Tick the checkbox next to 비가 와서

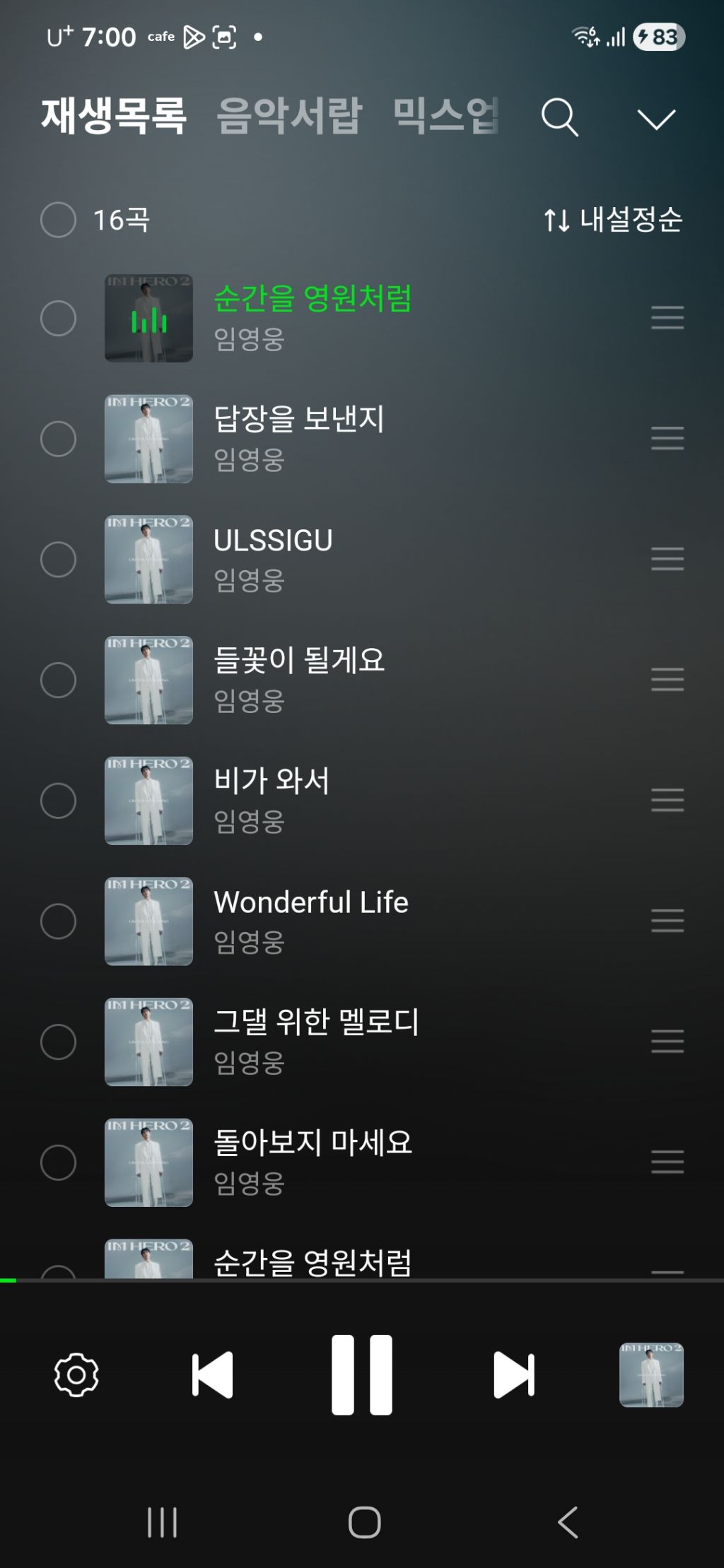pos(59,801)
